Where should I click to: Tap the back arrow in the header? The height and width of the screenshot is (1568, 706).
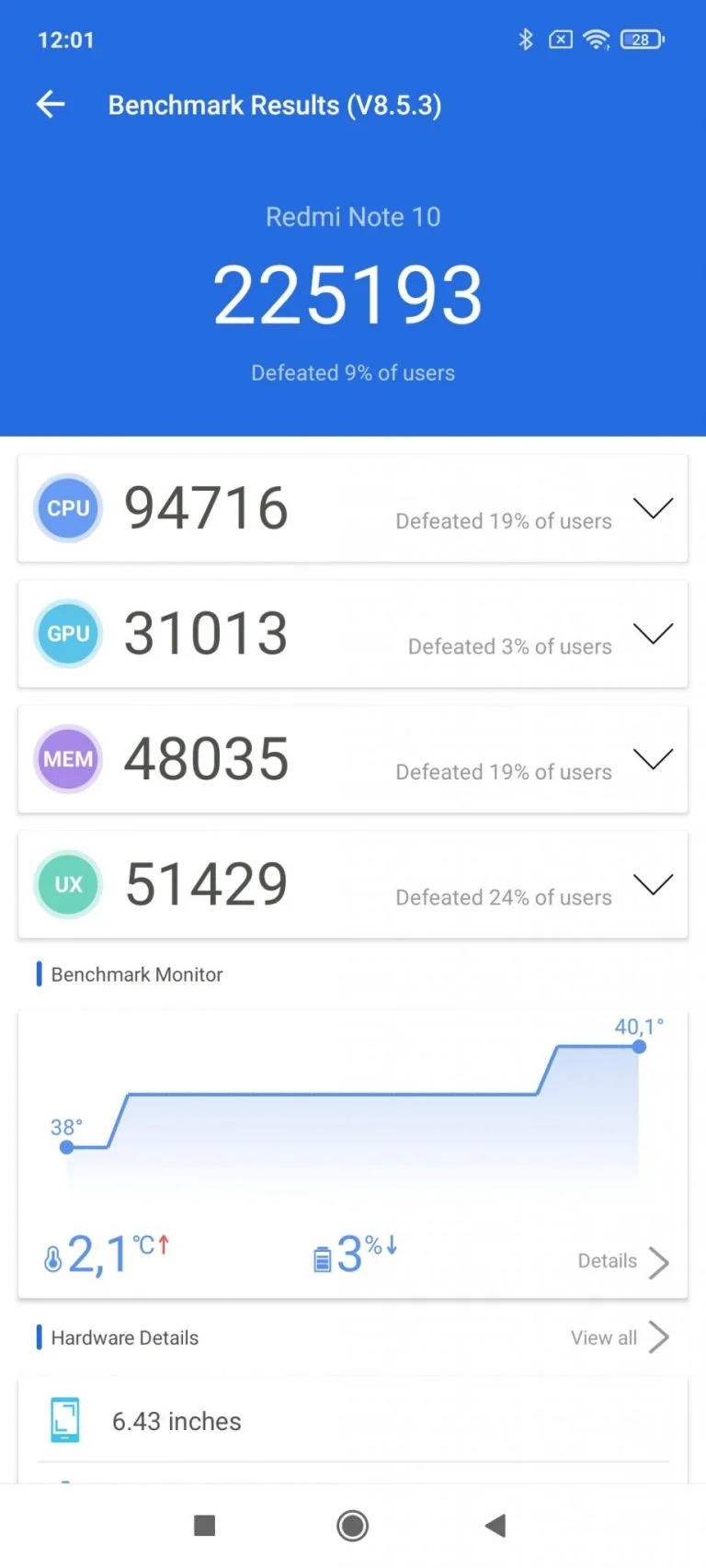pos(50,104)
